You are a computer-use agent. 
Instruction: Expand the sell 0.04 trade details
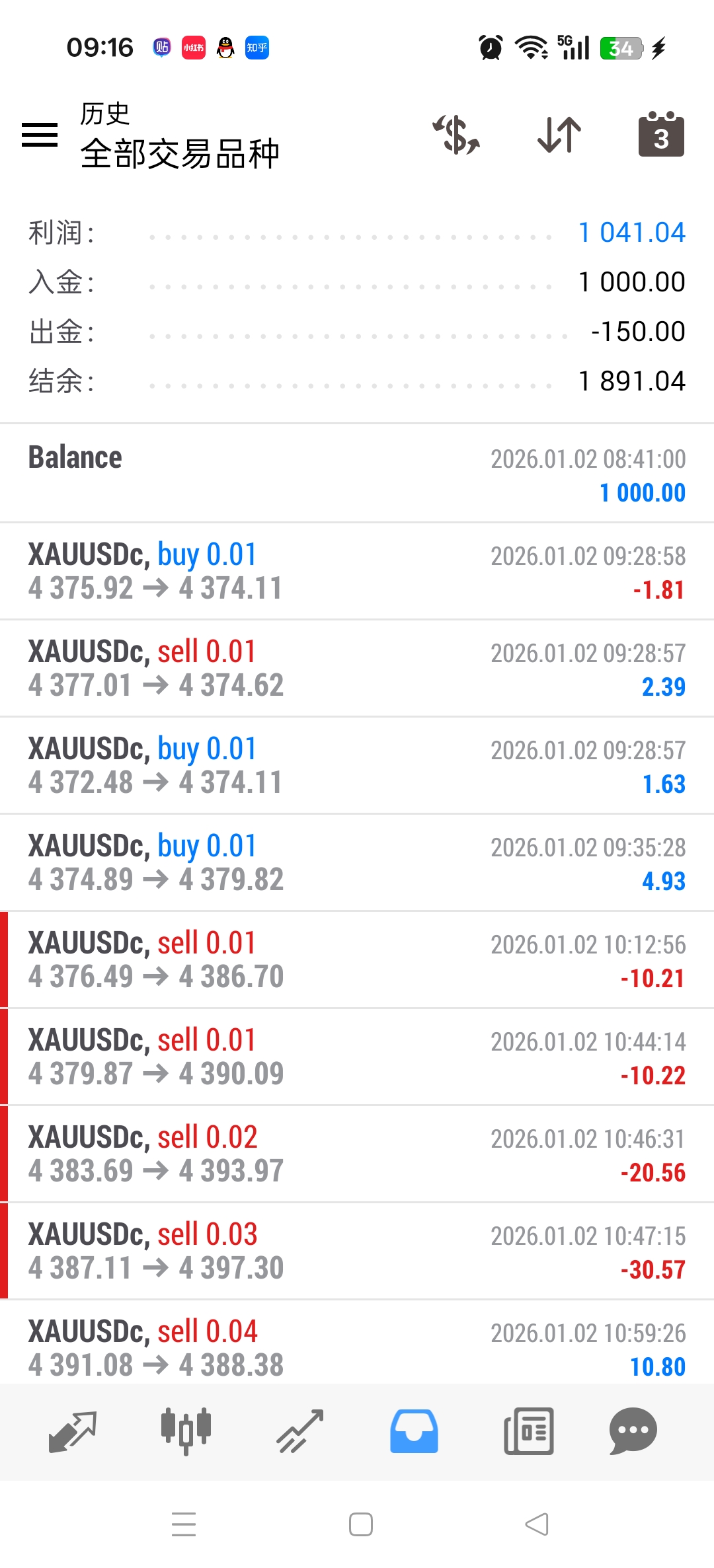(357, 1348)
